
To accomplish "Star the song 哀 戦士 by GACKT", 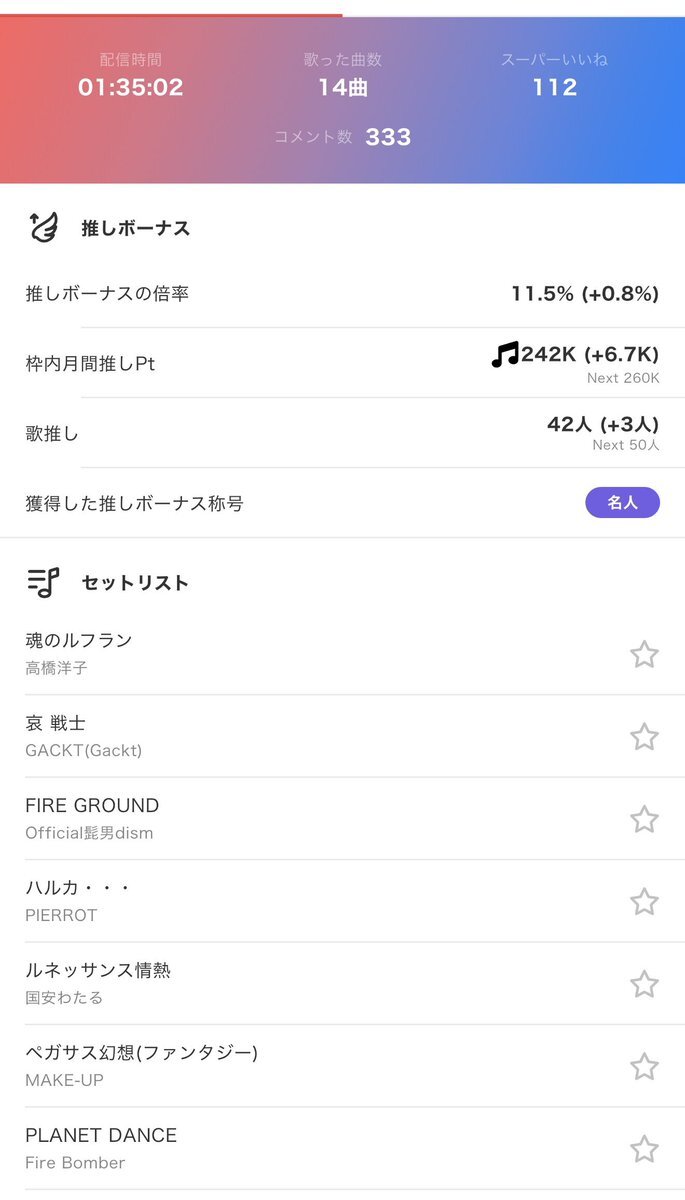I will 644,737.
